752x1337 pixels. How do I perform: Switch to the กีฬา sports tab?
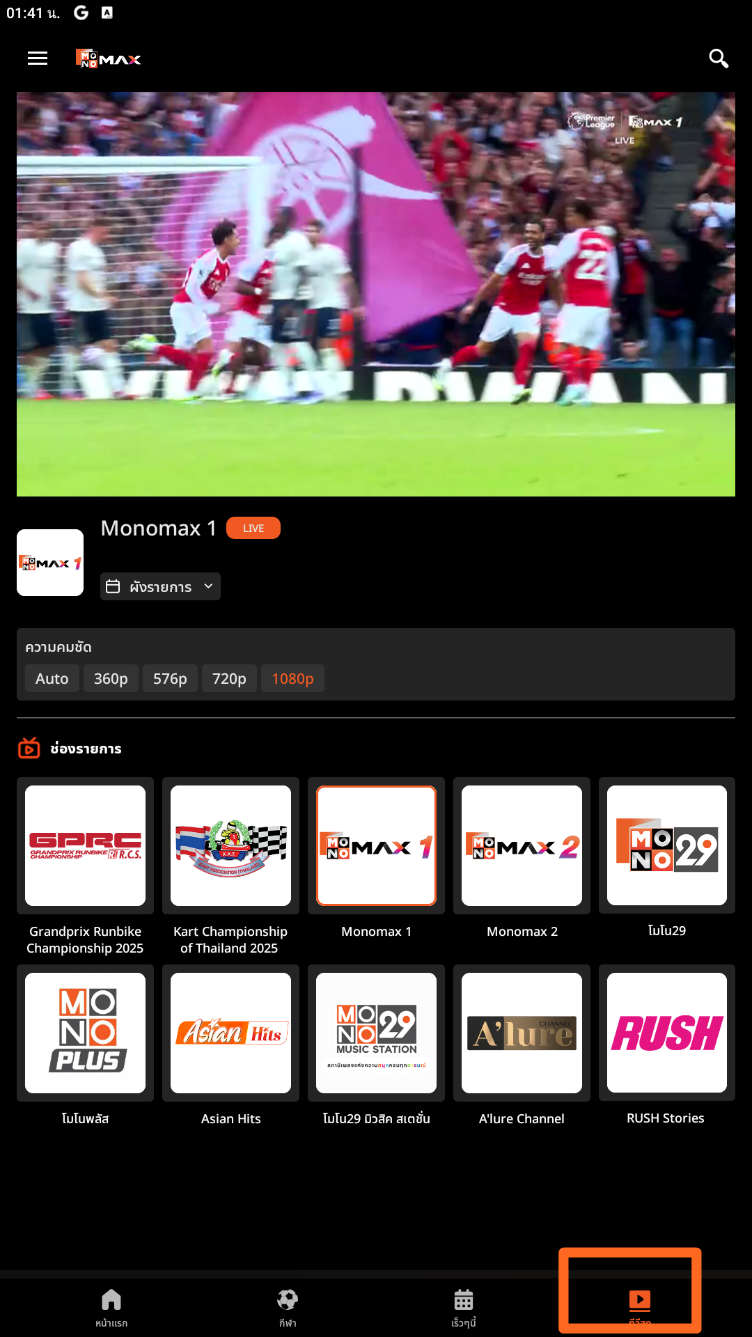tap(288, 1306)
